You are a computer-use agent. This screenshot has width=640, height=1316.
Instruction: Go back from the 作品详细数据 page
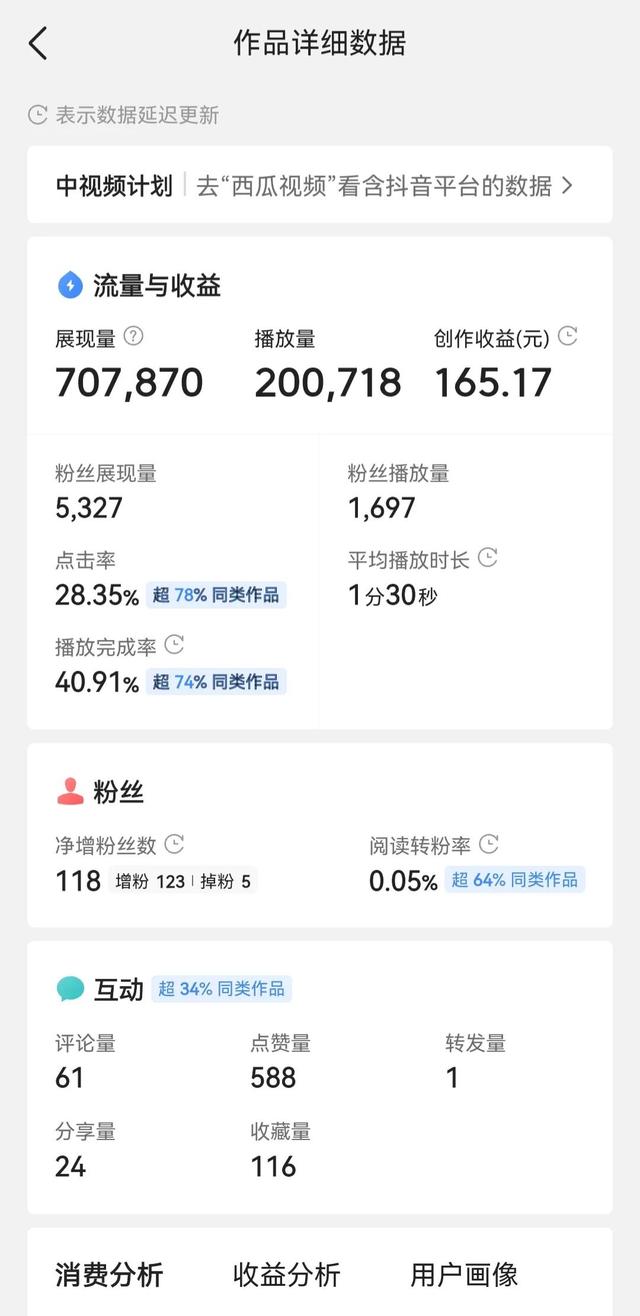coord(38,44)
